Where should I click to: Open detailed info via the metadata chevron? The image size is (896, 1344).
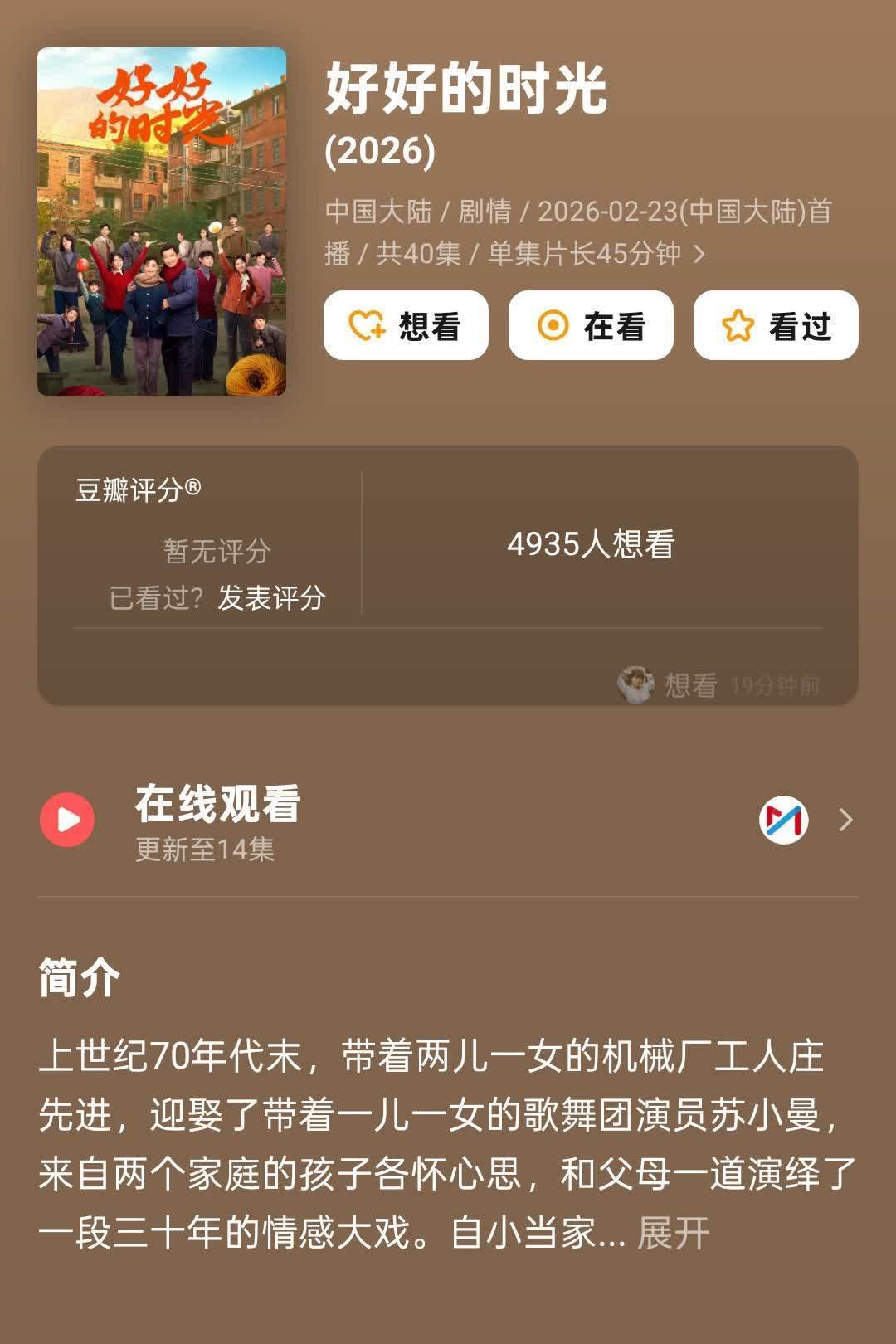click(699, 254)
